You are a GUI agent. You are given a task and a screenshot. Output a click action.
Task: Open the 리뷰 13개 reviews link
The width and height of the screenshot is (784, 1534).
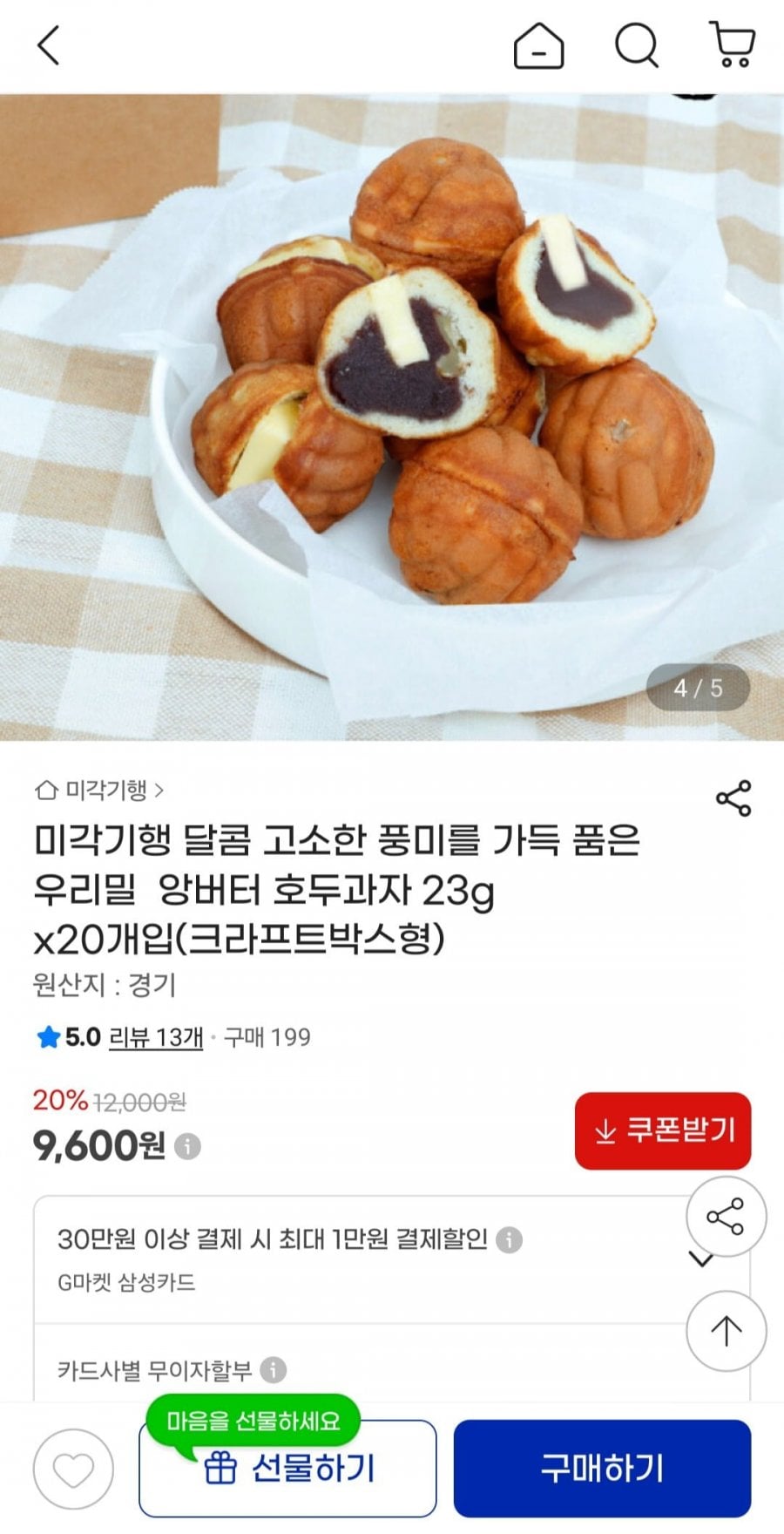(156, 1037)
